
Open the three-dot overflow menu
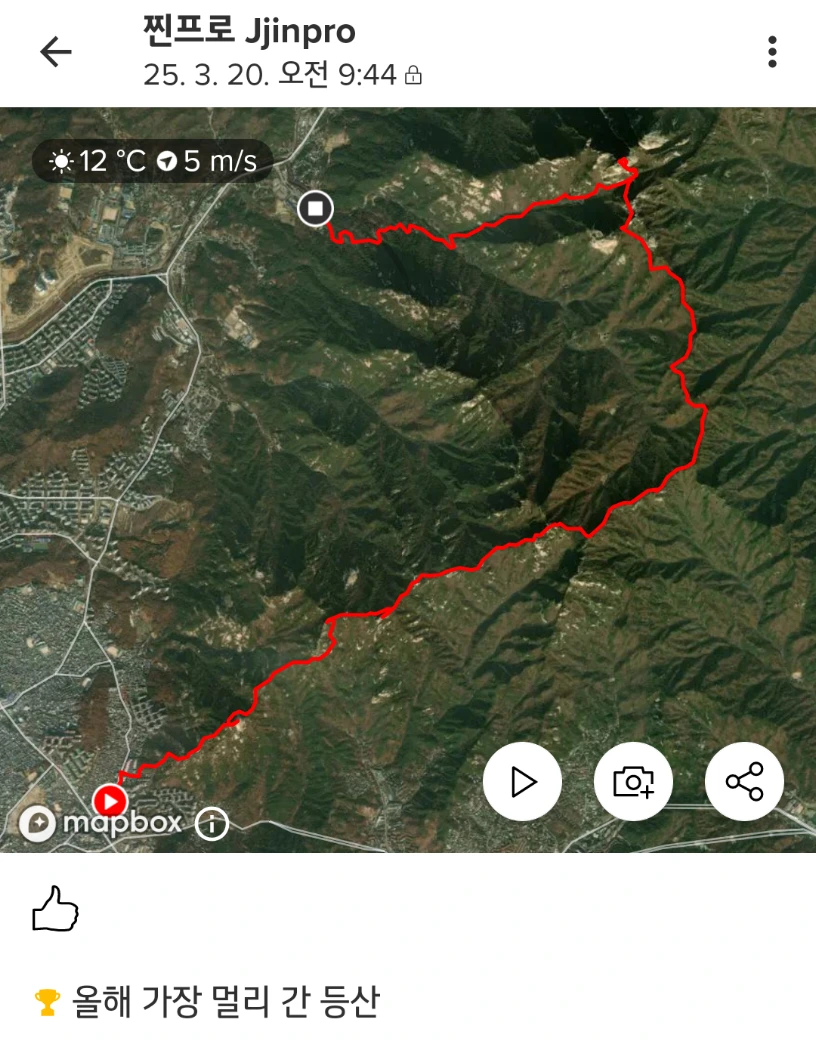click(x=772, y=52)
